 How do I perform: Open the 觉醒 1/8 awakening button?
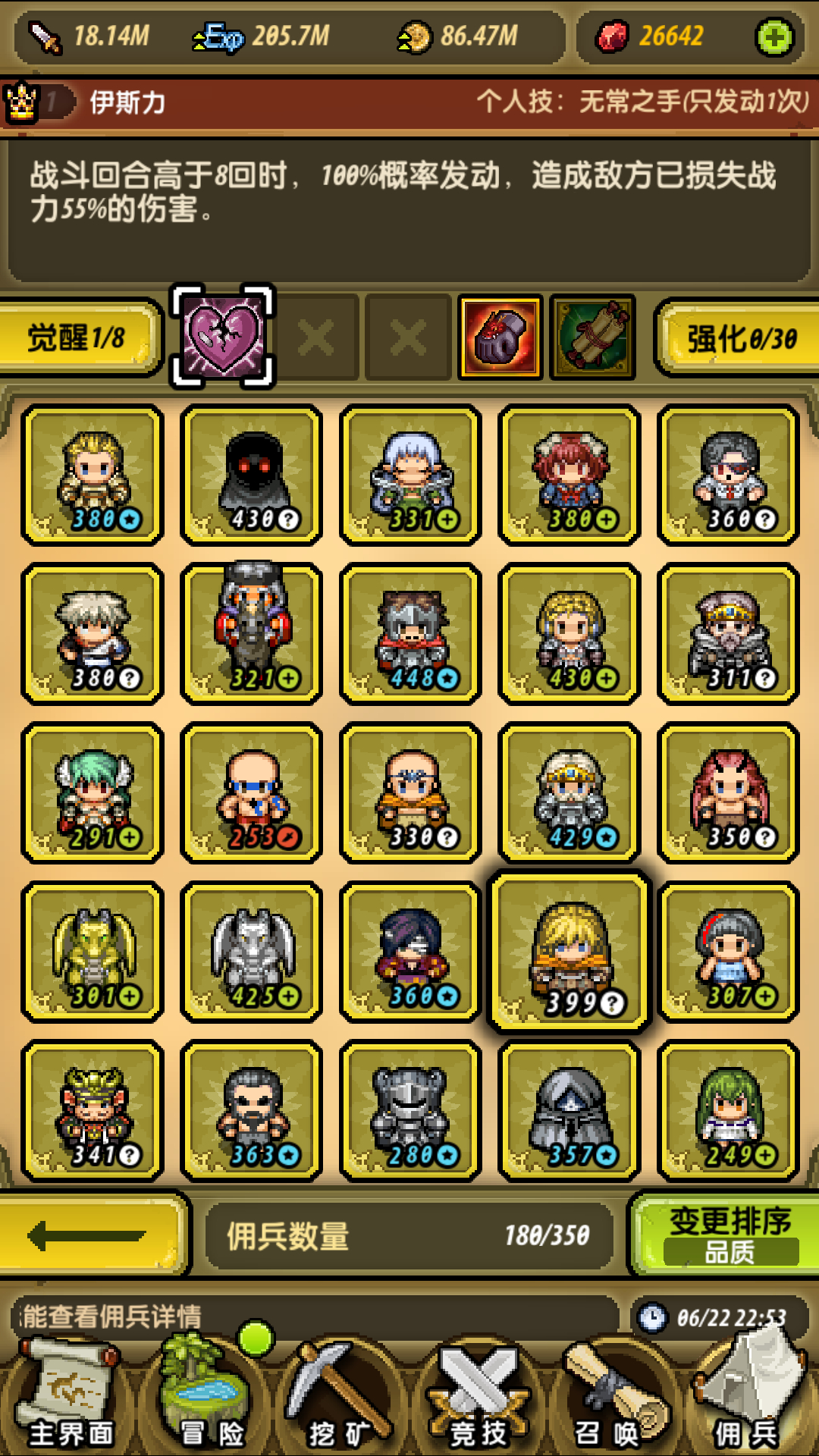pyautogui.click(x=78, y=338)
